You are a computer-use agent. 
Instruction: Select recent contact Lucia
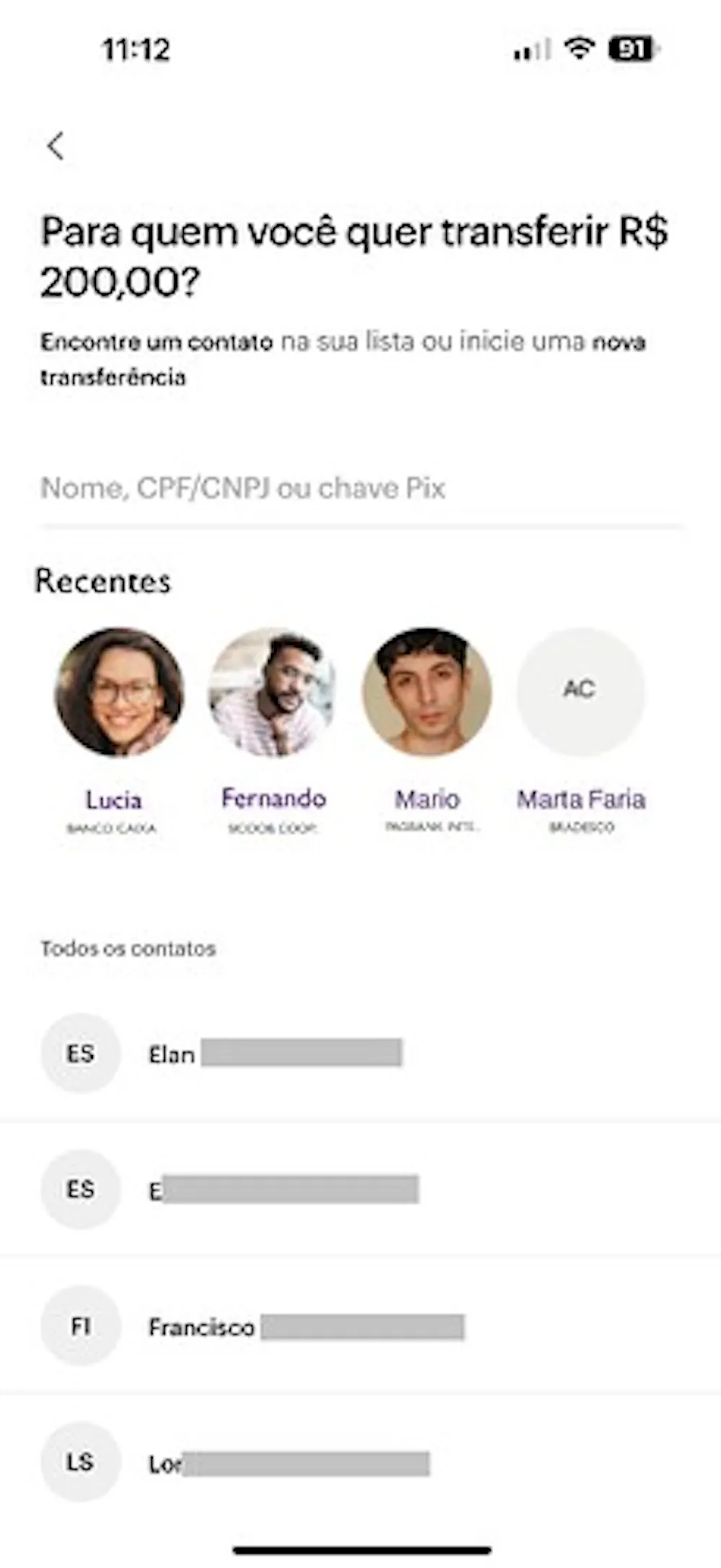tap(119, 692)
